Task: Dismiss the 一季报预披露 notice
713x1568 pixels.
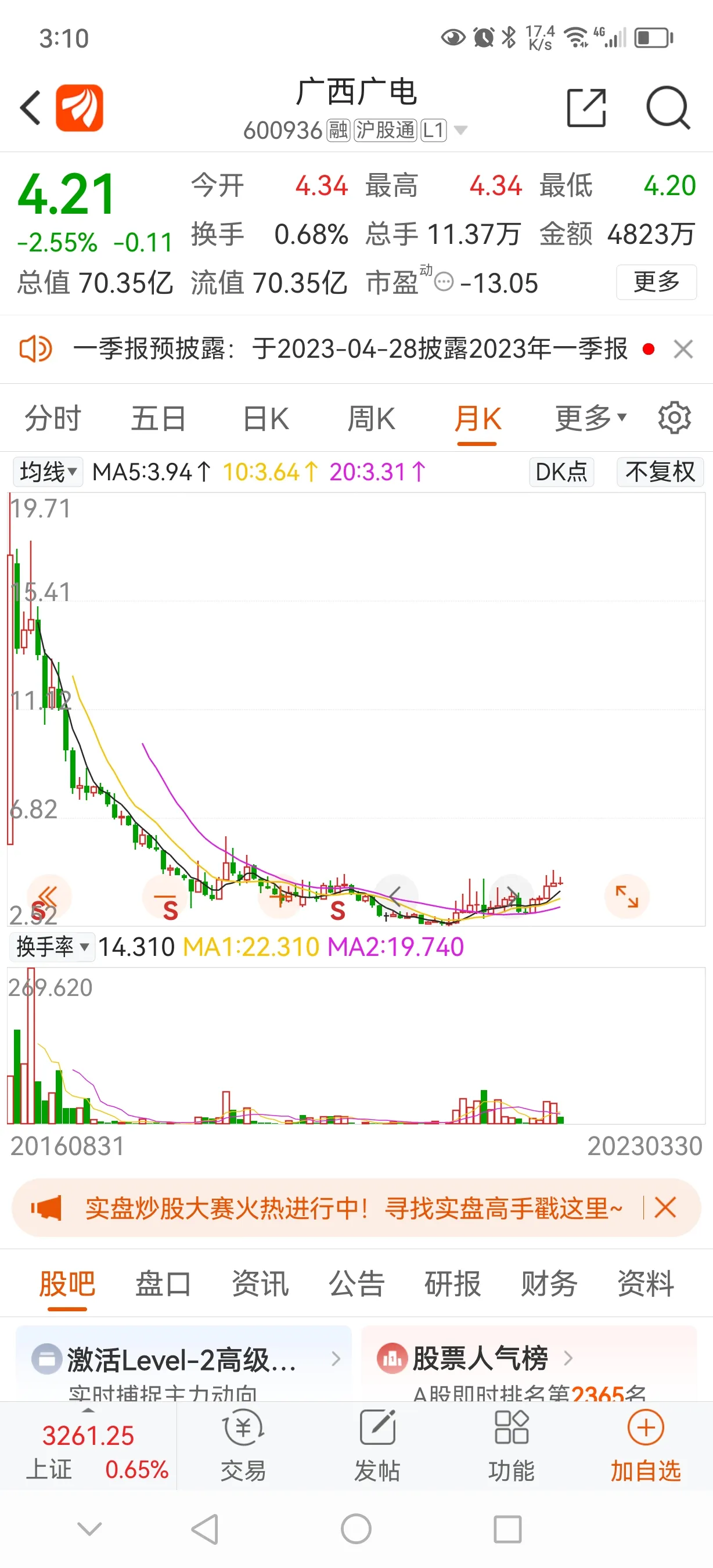Action: click(683, 350)
